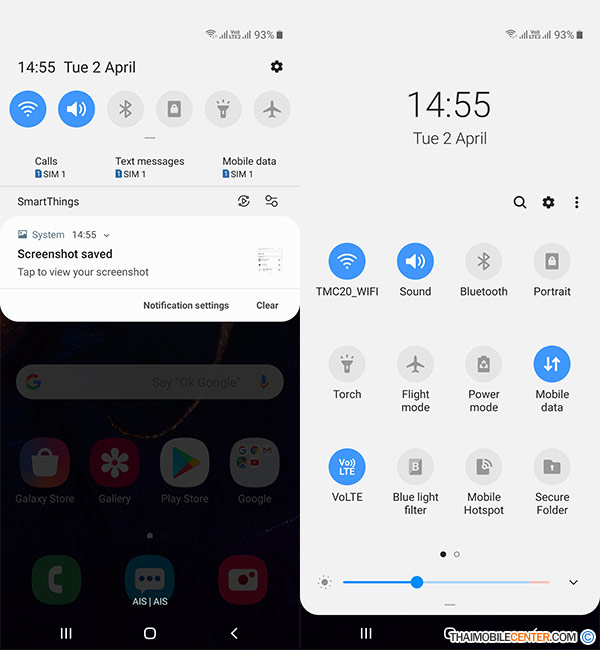The width and height of the screenshot is (600, 650).
Task: Turn on the Mobile Hotspot tile
Action: (484, 467)
